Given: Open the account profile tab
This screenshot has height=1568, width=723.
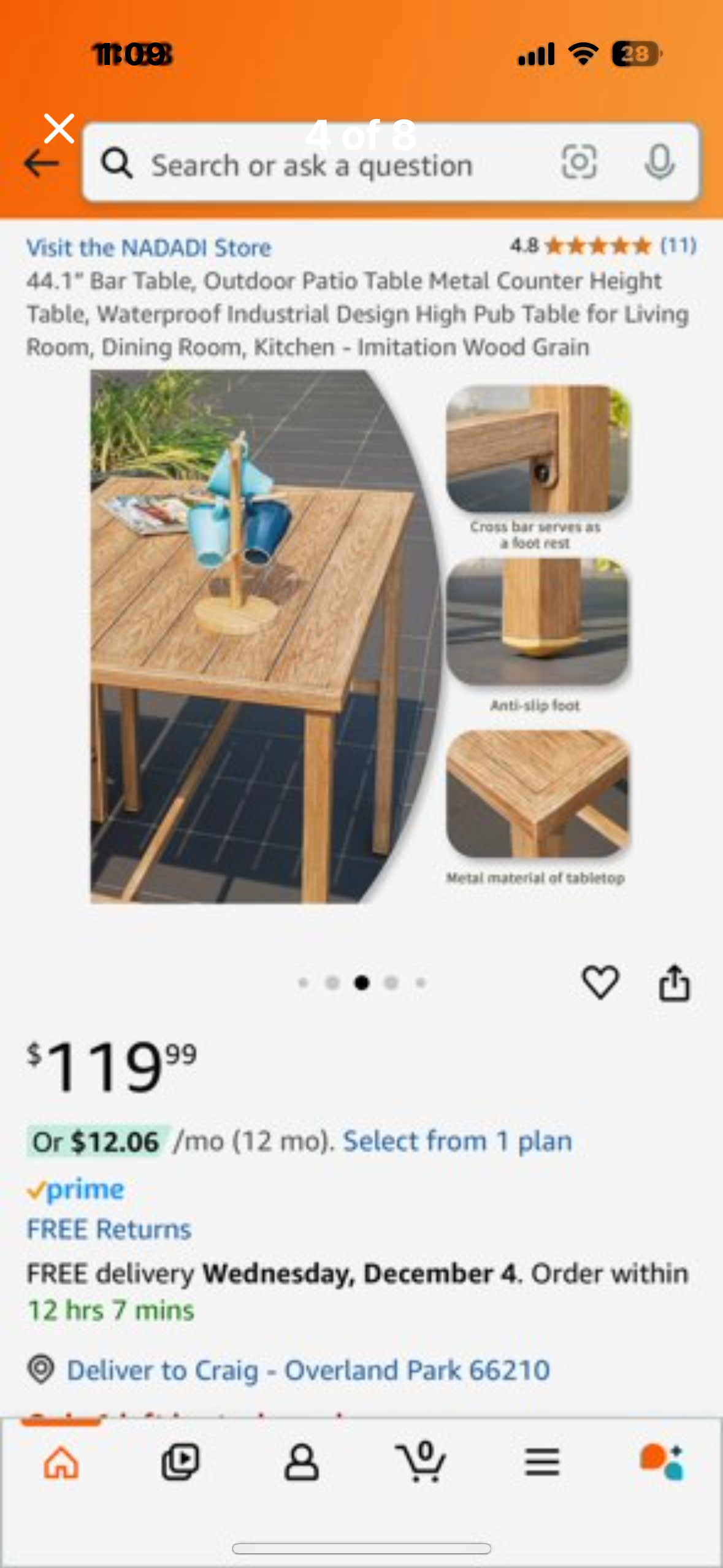Looking at the screenshot, I should tap(301, 1462).
